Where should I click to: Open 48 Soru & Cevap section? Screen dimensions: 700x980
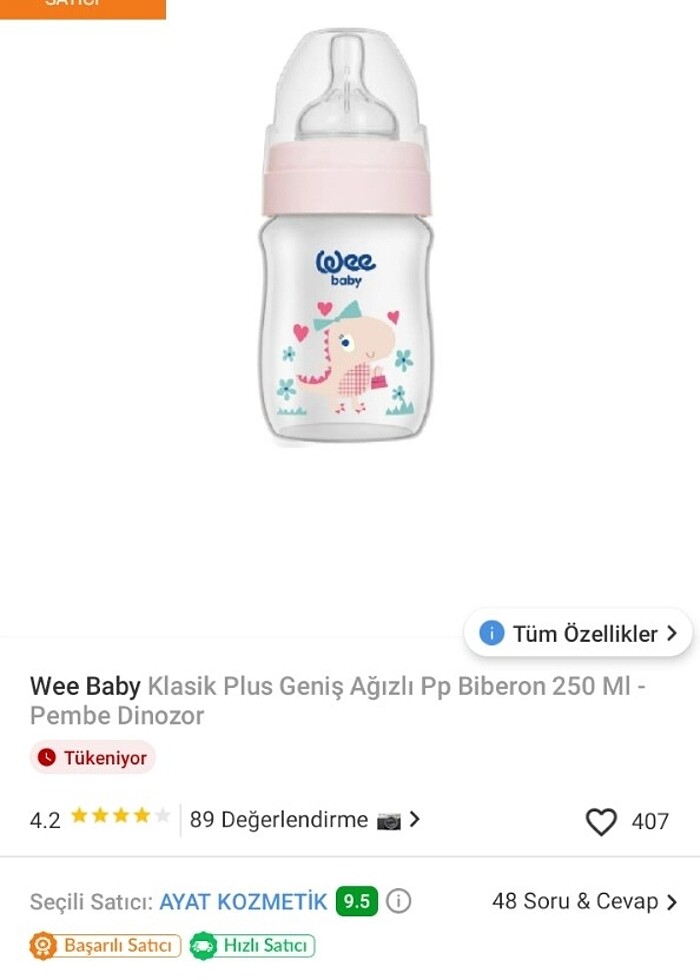coord(584,901)
